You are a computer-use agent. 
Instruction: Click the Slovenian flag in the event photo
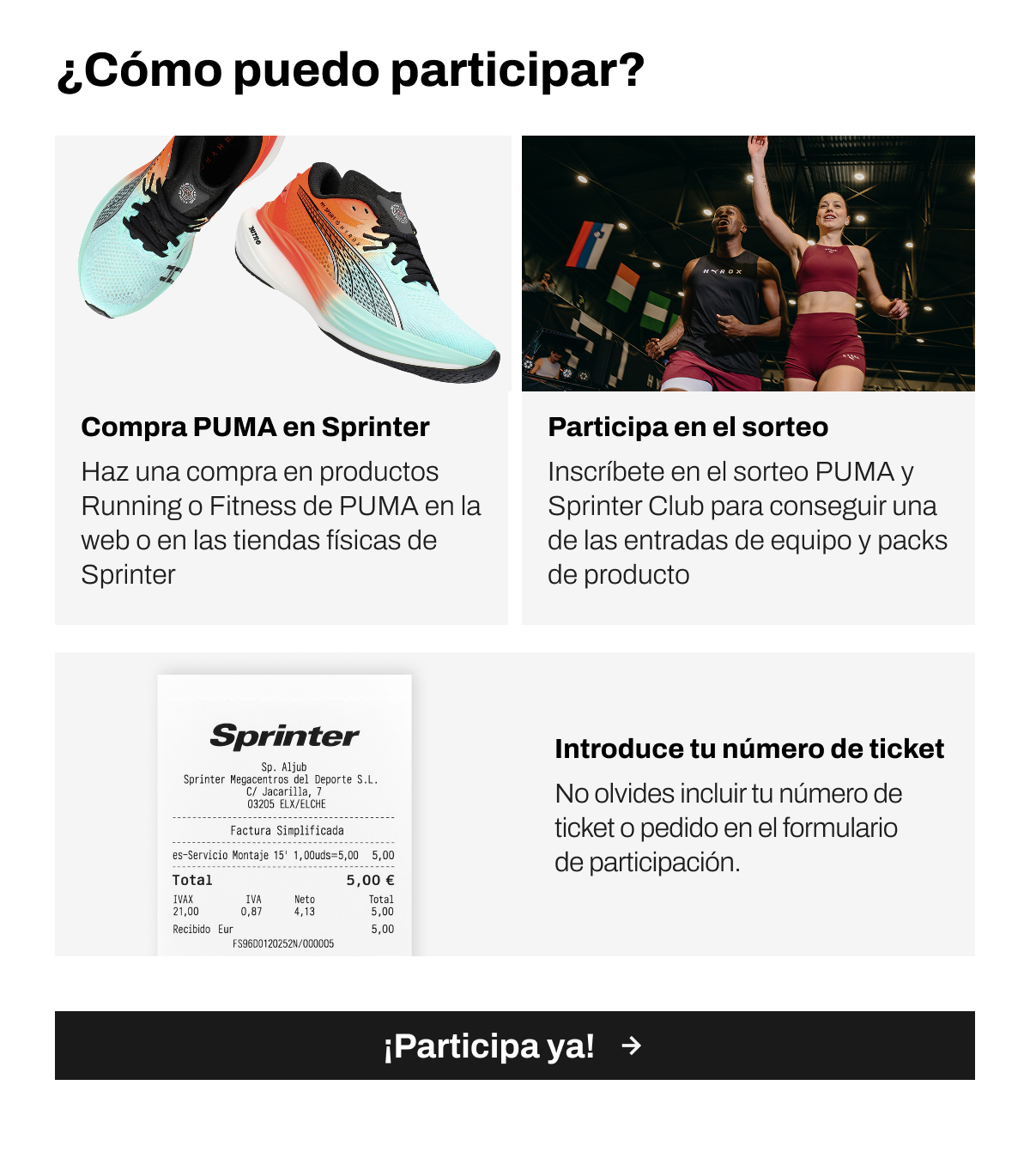point(591,244)
